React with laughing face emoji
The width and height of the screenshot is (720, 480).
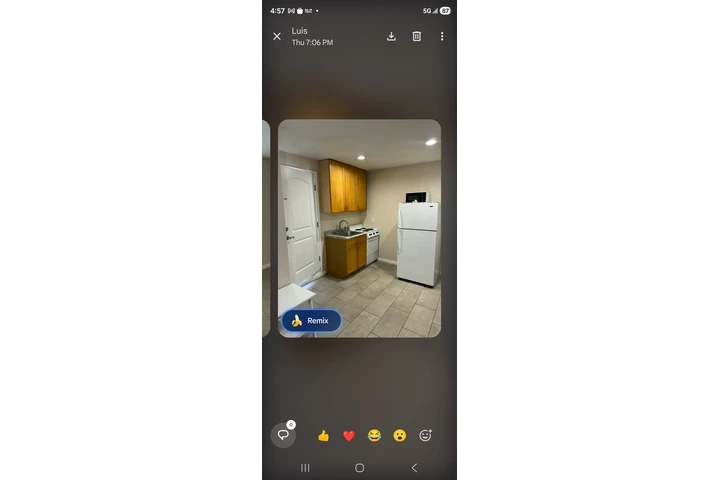(374, 436)
